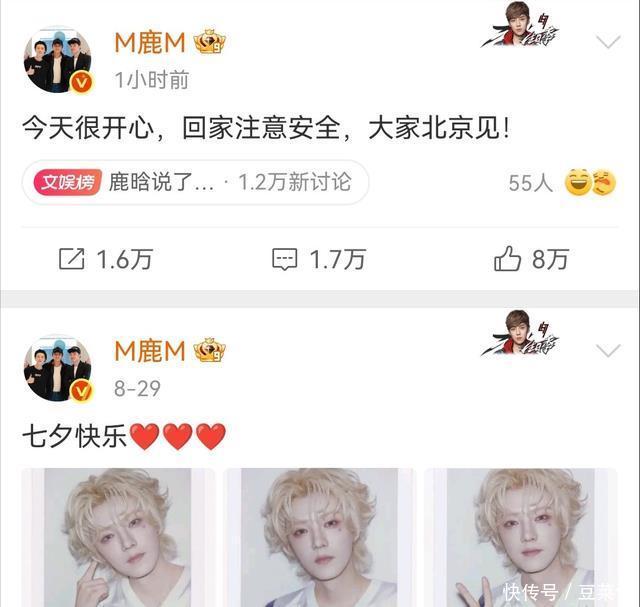Repost the post with 1.6万 shares
Image resolution: width=640 pixels, height=607 pixels.
(105, 260)
